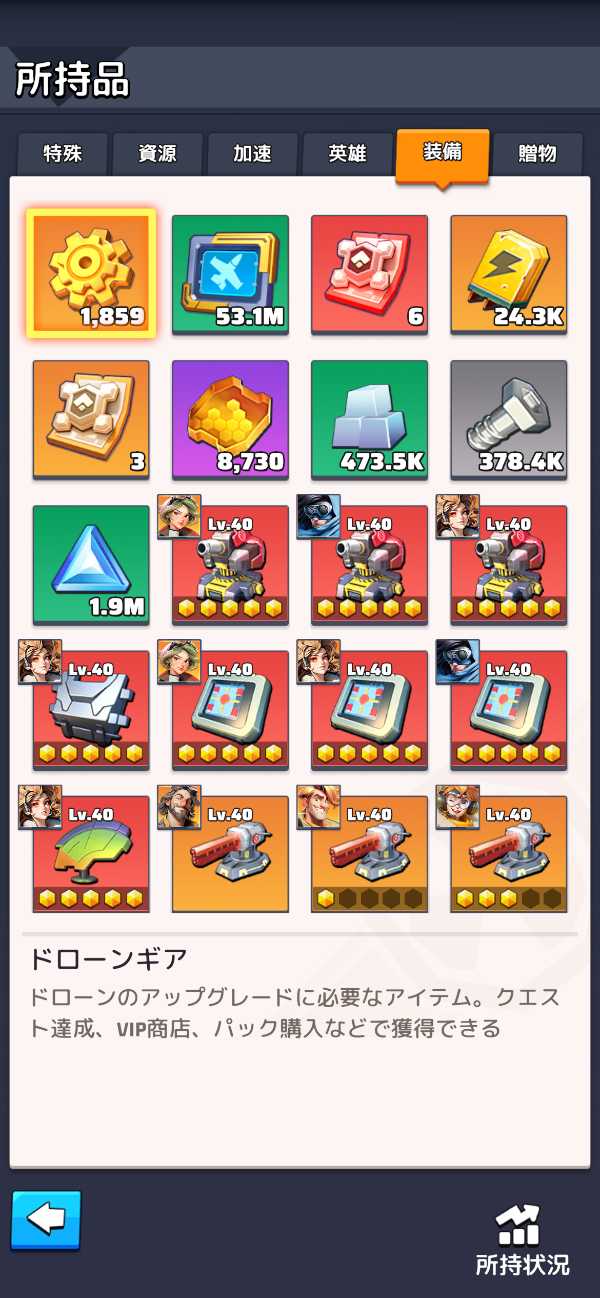Viewport: 600px width, 1298px height.
Task: Select the Lv.40 rainbow radar dish equipment
Action: pyautogui.click(x=91, y=854)
